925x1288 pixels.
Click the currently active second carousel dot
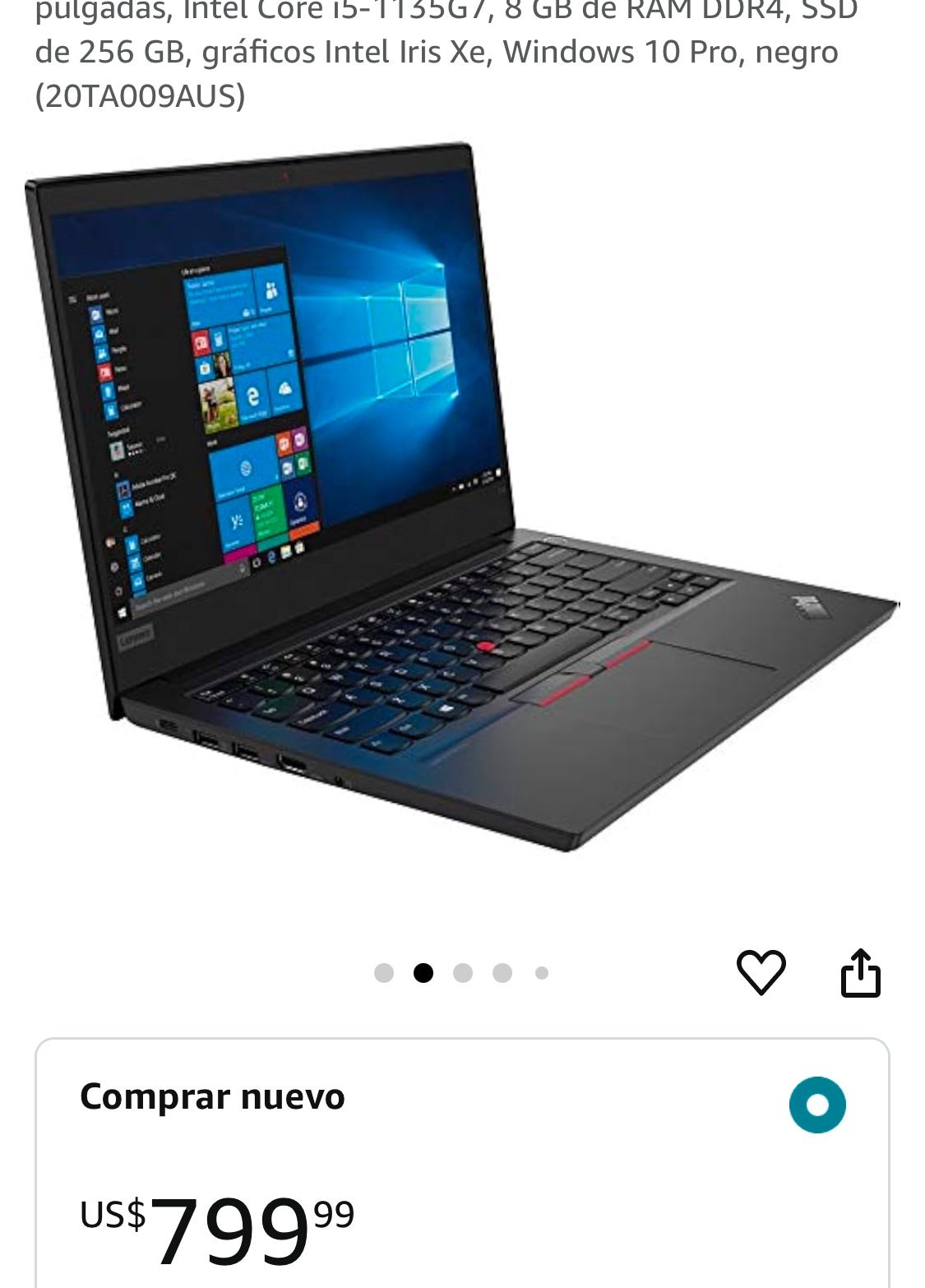pyautogui.click(x=424, y=973)
